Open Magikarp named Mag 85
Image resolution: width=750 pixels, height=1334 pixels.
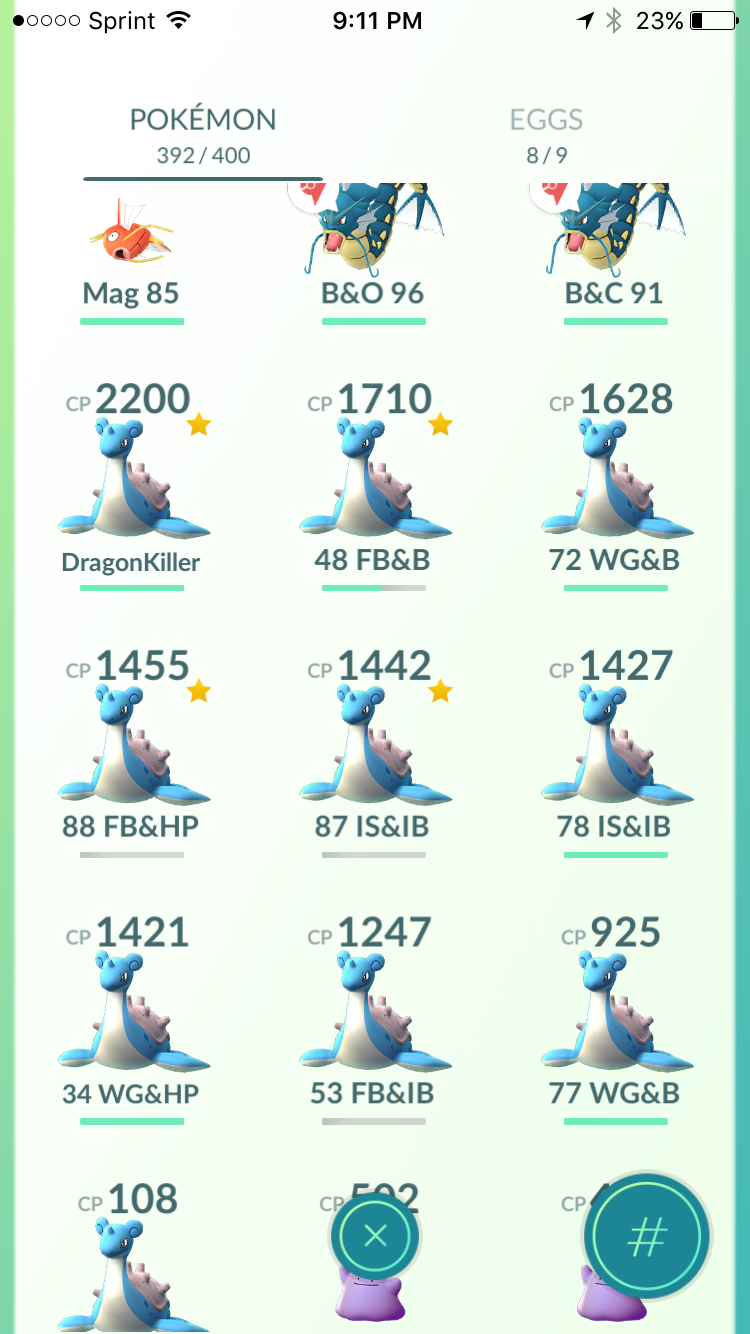point(132,255)
